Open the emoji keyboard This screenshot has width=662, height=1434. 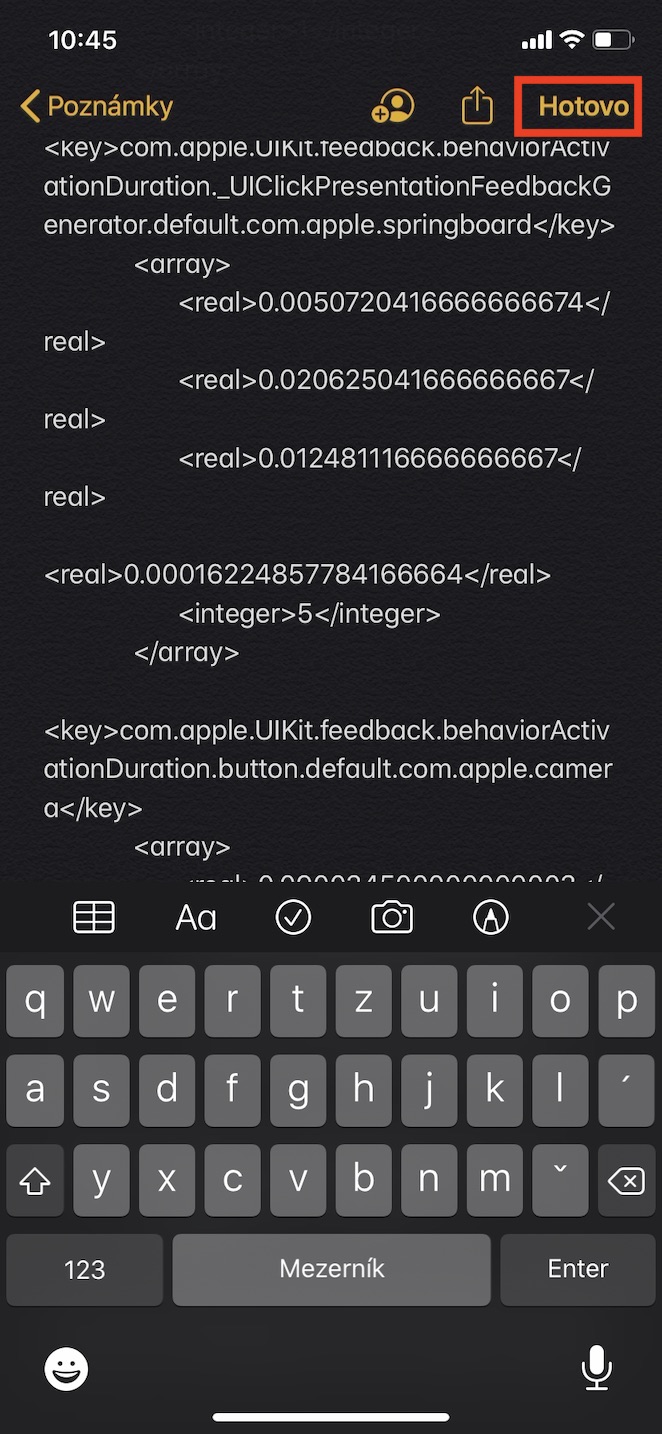click(x=66, y=1368)
